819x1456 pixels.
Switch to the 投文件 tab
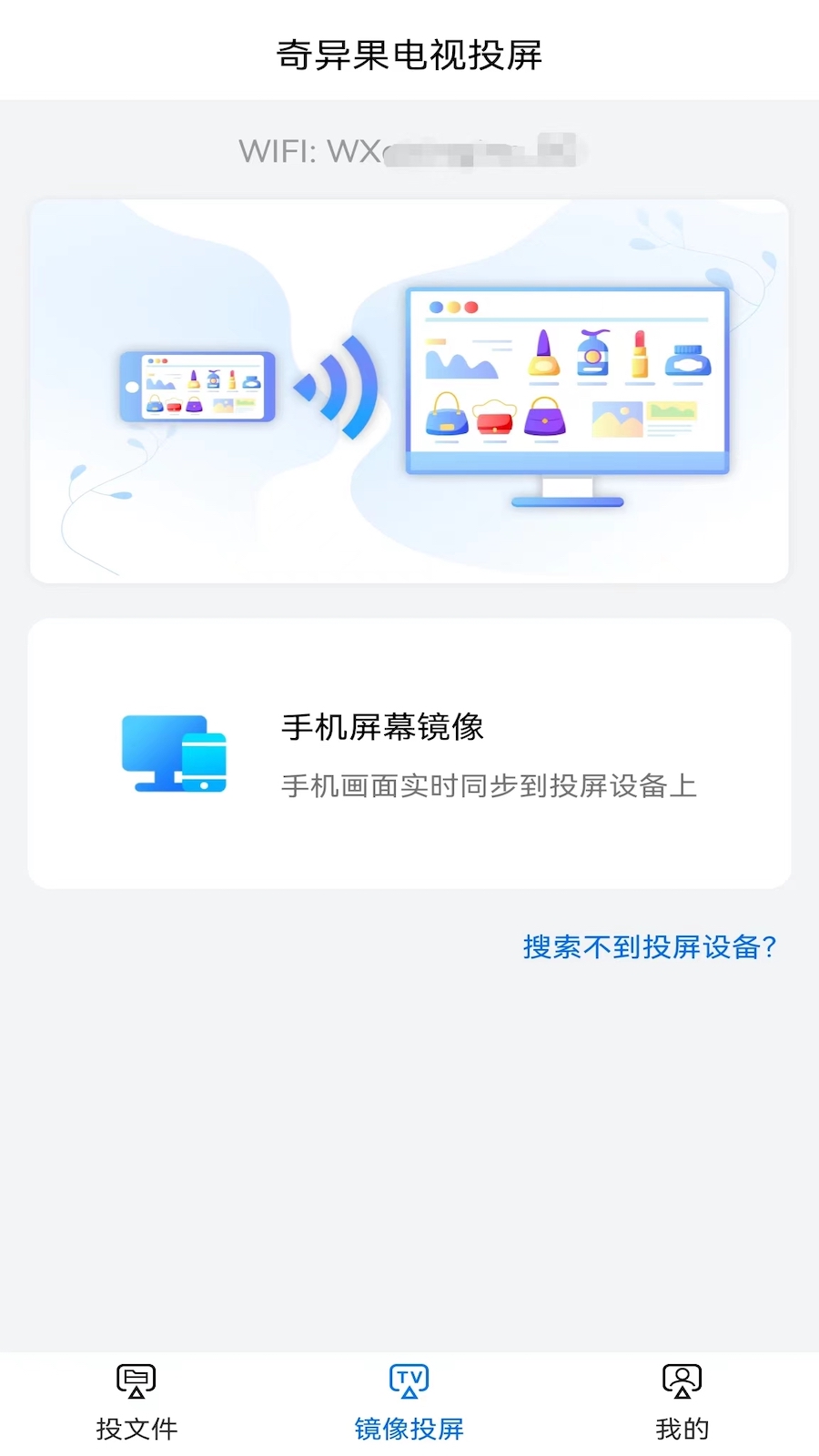(136, 1402)
